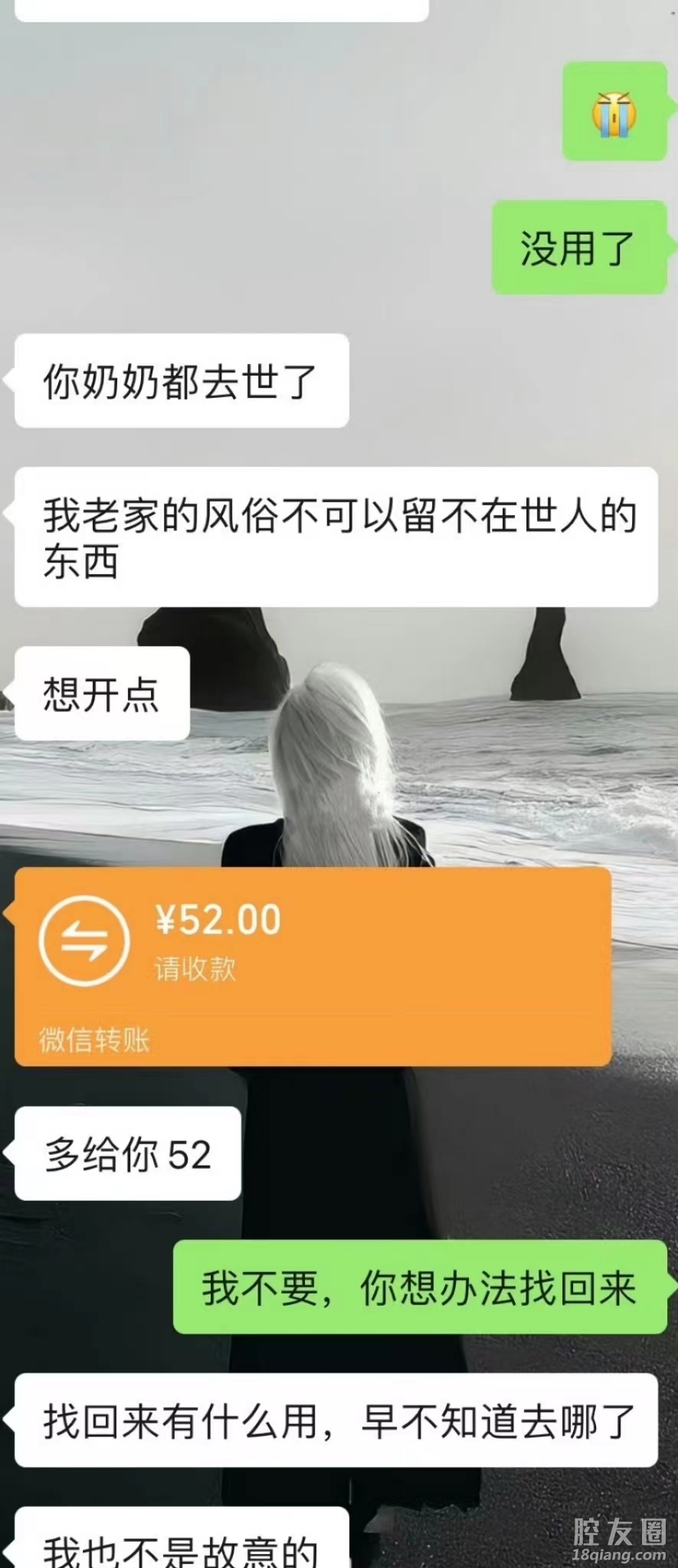Image resolution: width=678 pixels, height=1568 pixels.
Task: Open the ¥52.00 WeChat transfer card
Action: click(x=313, y=966)
